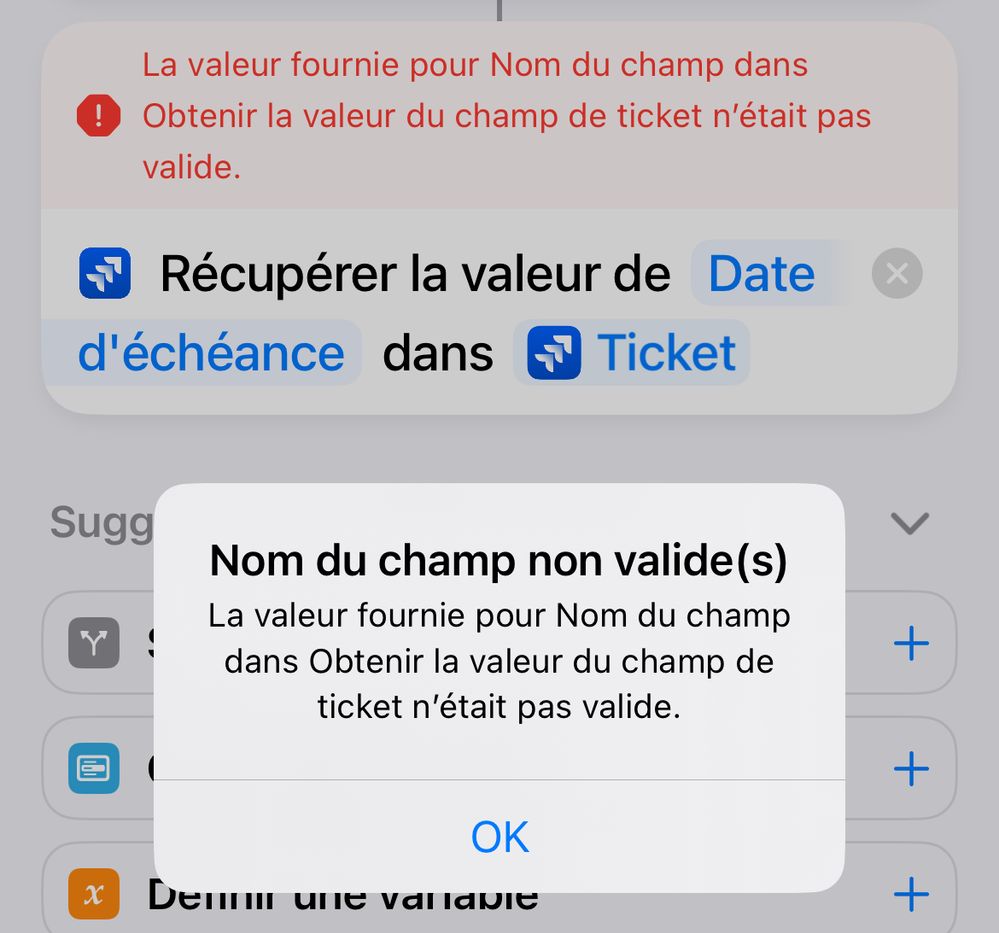Select the Ticket variable token
Screen dimensions: 999x933
click(x=633, y=353)
